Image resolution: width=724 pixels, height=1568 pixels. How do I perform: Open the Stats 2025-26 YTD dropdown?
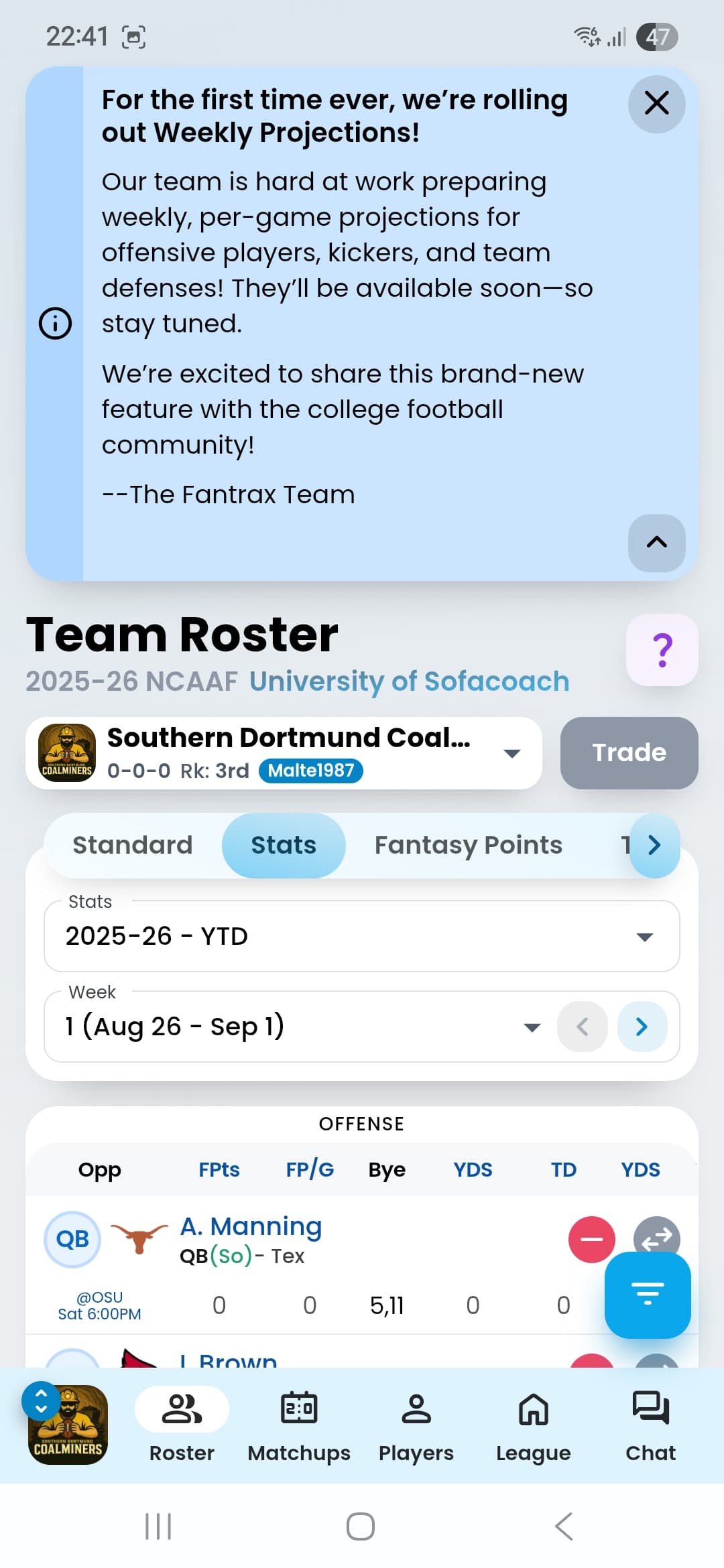point(361,936)
